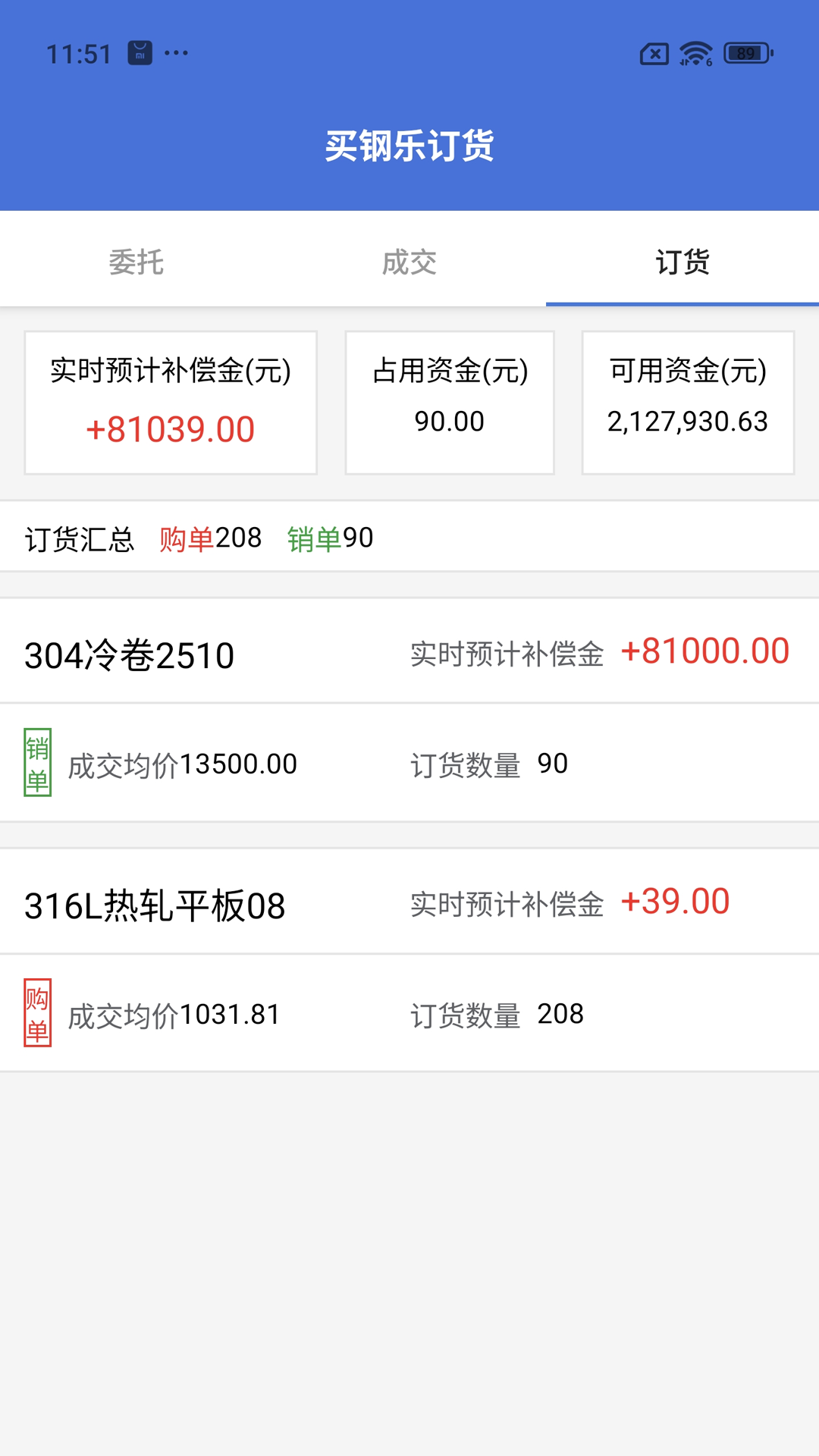Image resolution: width=819 pixels, height=1456 pixels.
Task: Open the 订货 tab
Action: coord(684,263)
